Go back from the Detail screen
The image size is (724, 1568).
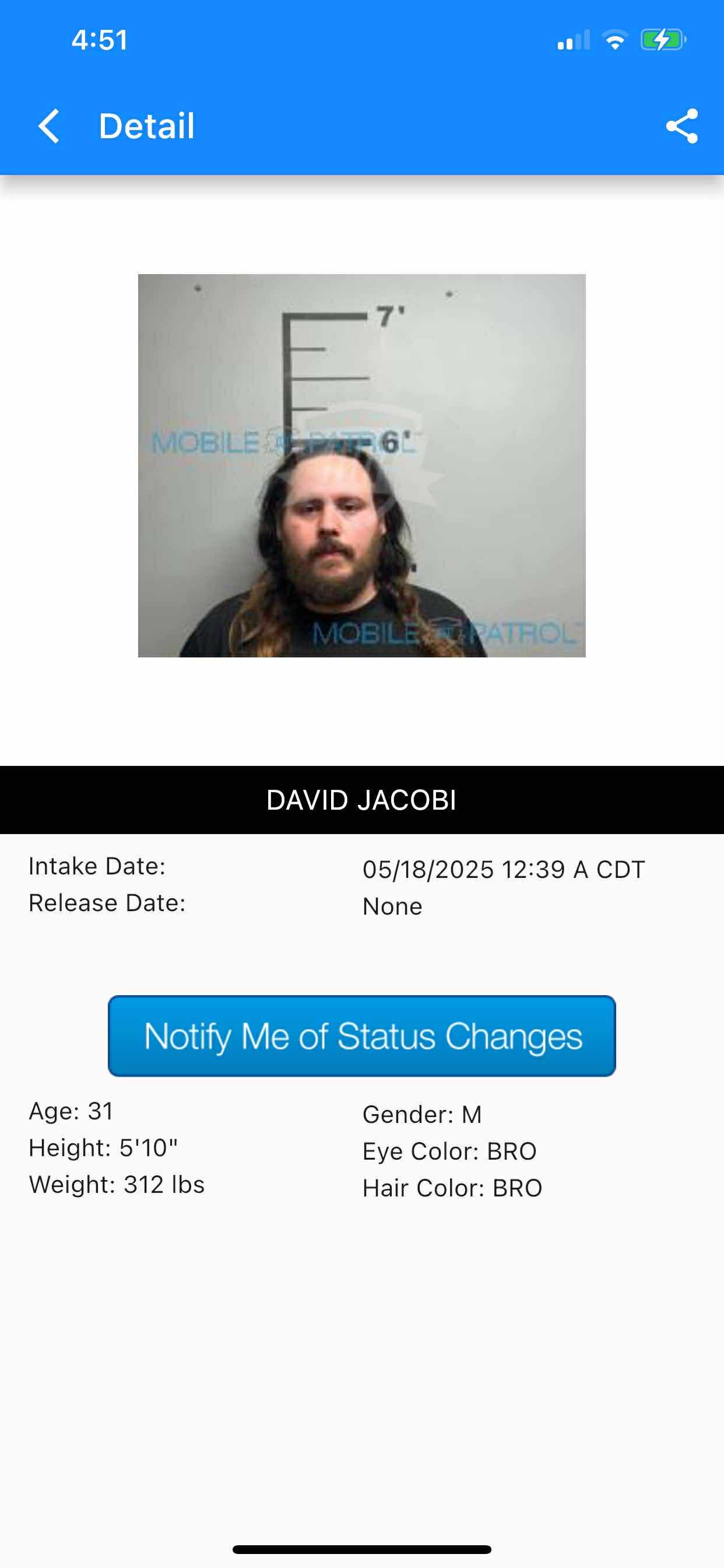click(48, 126)
